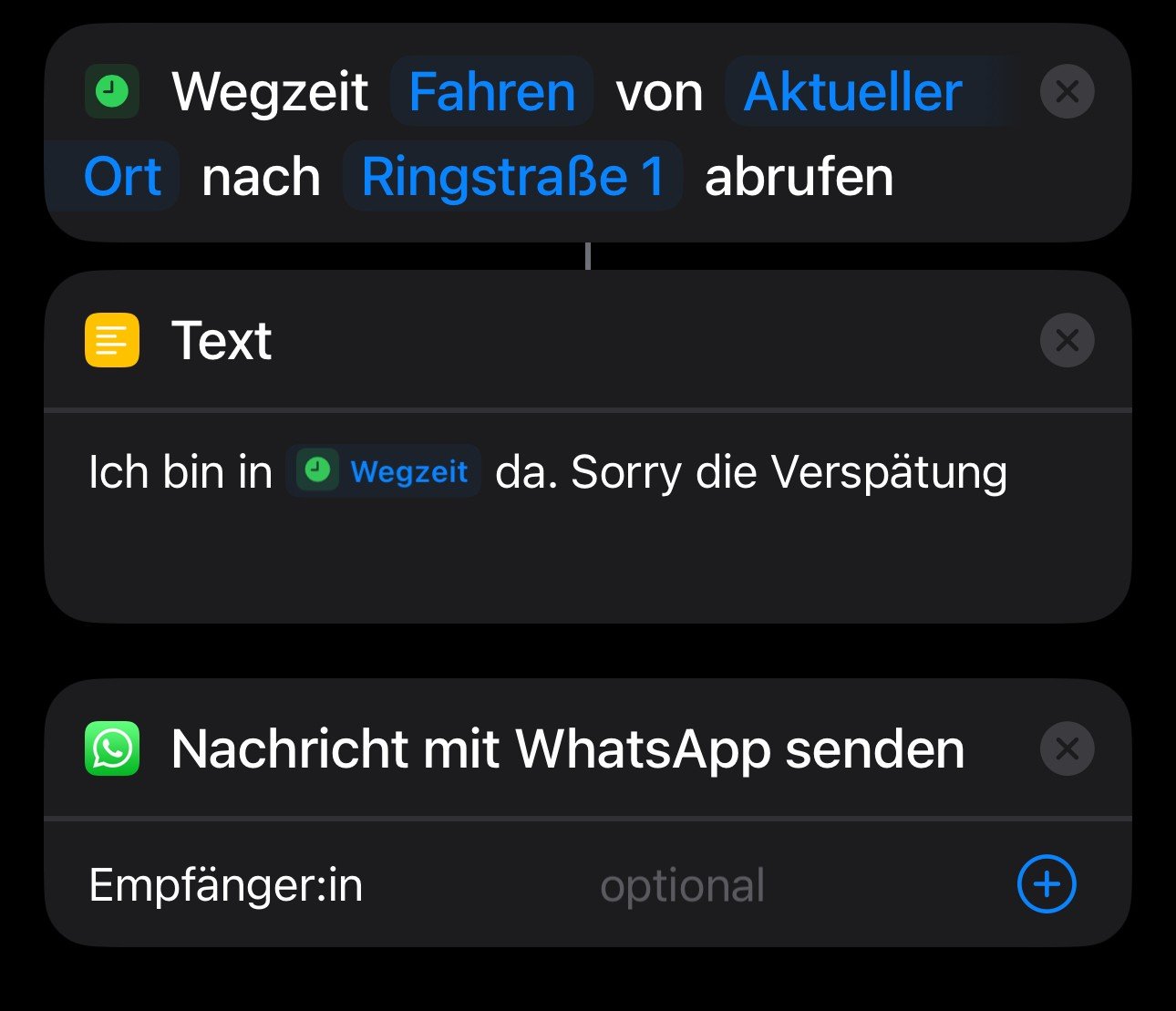Remove the Wegzeit action

pos(1067,92)
